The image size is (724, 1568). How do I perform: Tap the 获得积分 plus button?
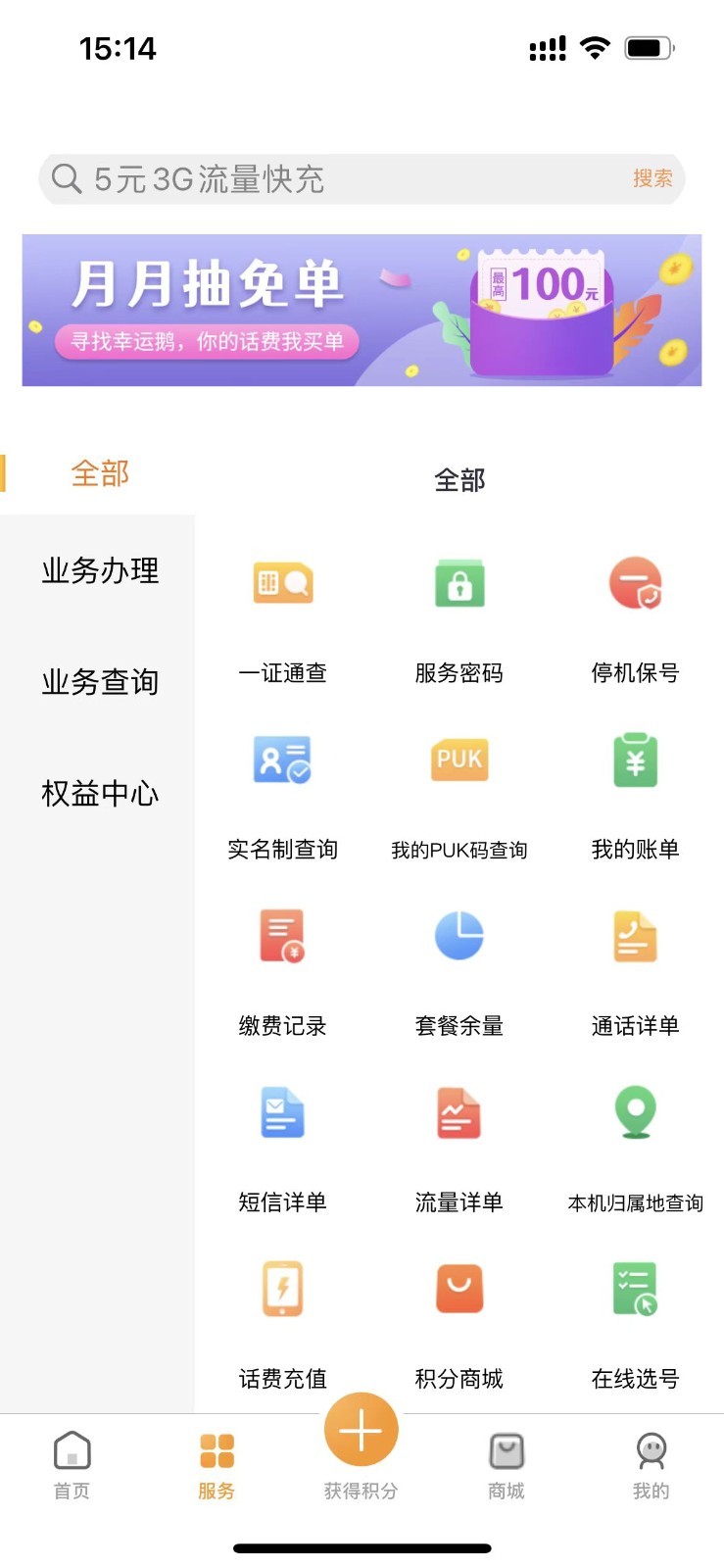[x=361, y=1431]
